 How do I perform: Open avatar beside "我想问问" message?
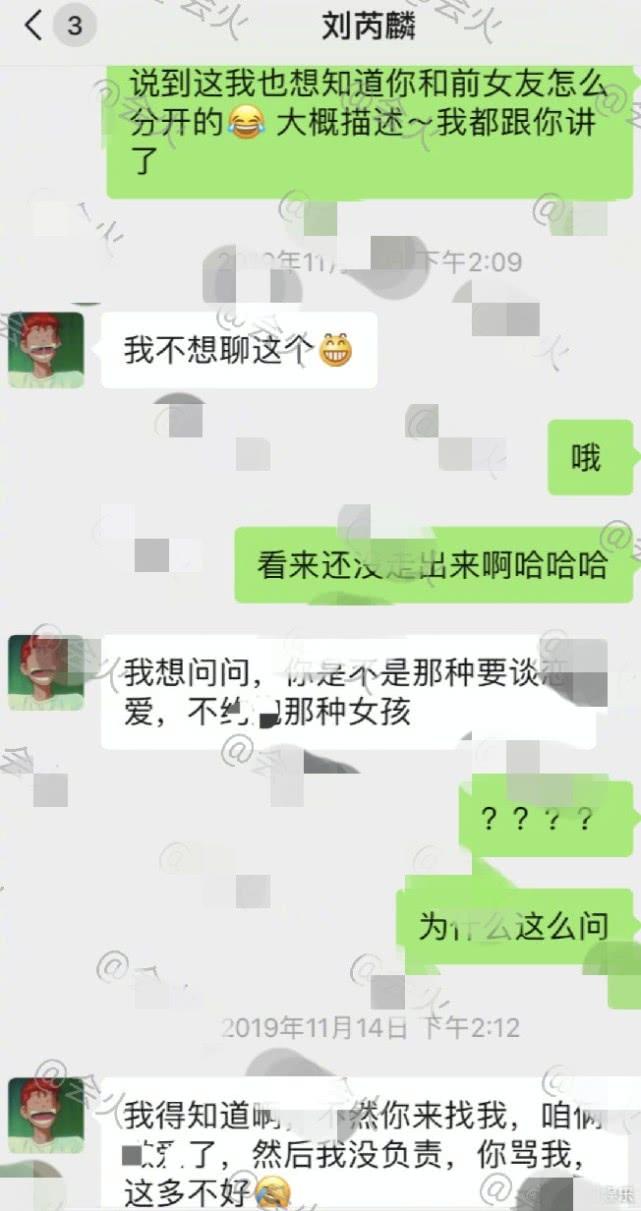pos(46,672)
